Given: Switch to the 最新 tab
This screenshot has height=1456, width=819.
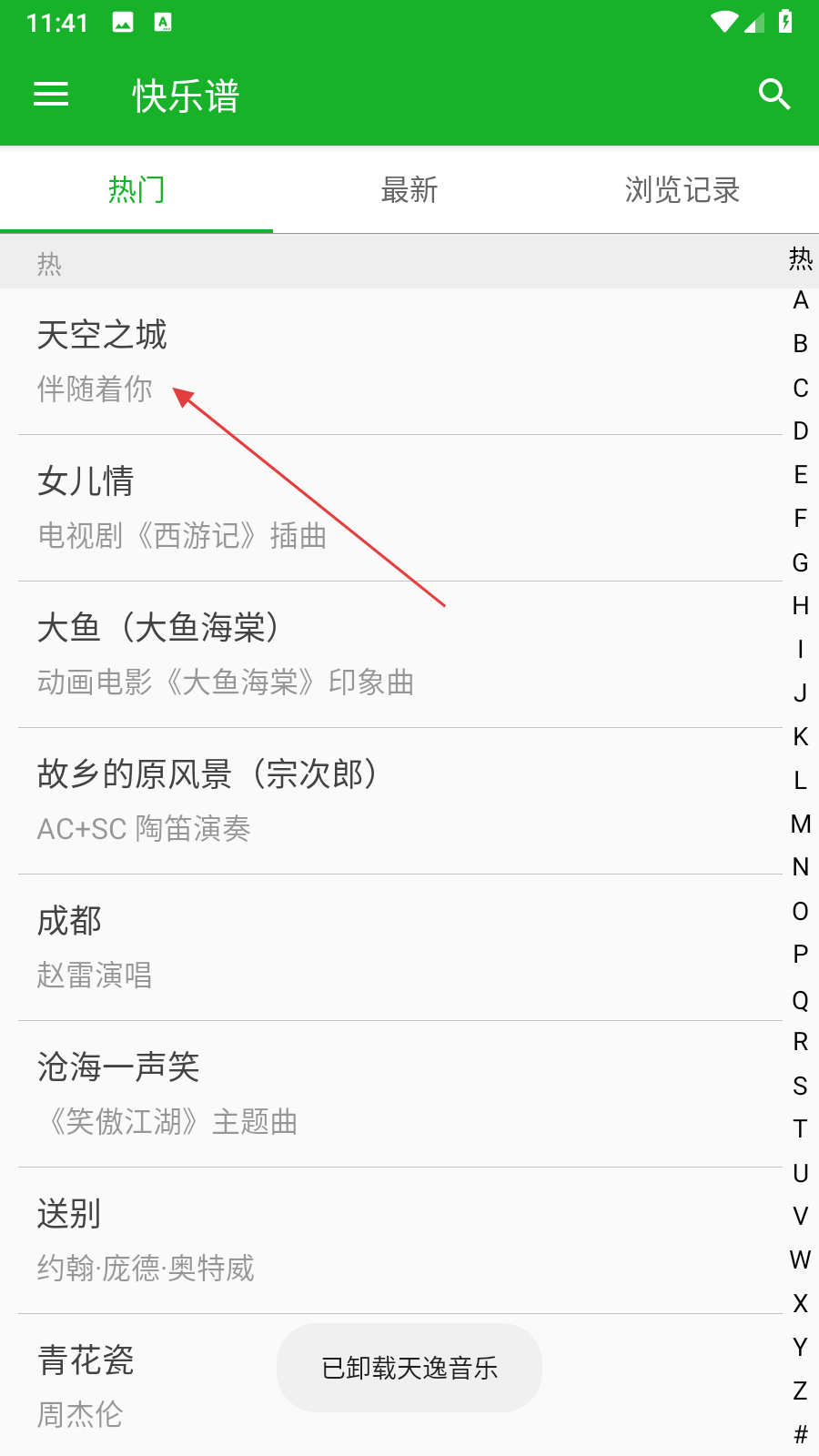Looking at the screenshot, I should [409, 190].
